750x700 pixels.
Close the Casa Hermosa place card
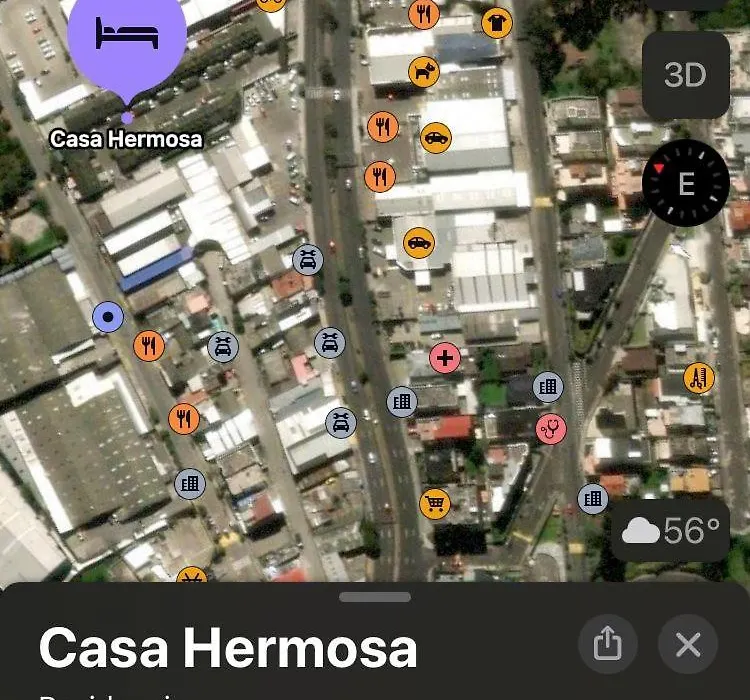688,645
